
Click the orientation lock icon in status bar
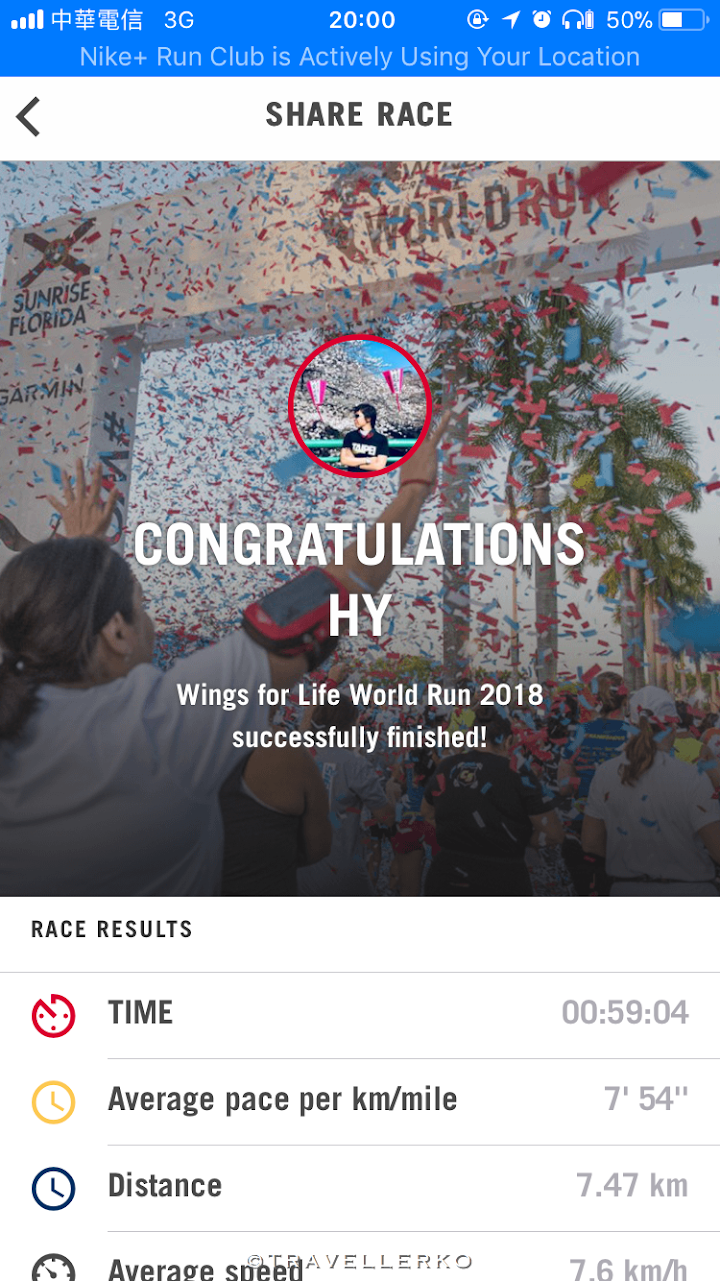[x=478, y=17]
